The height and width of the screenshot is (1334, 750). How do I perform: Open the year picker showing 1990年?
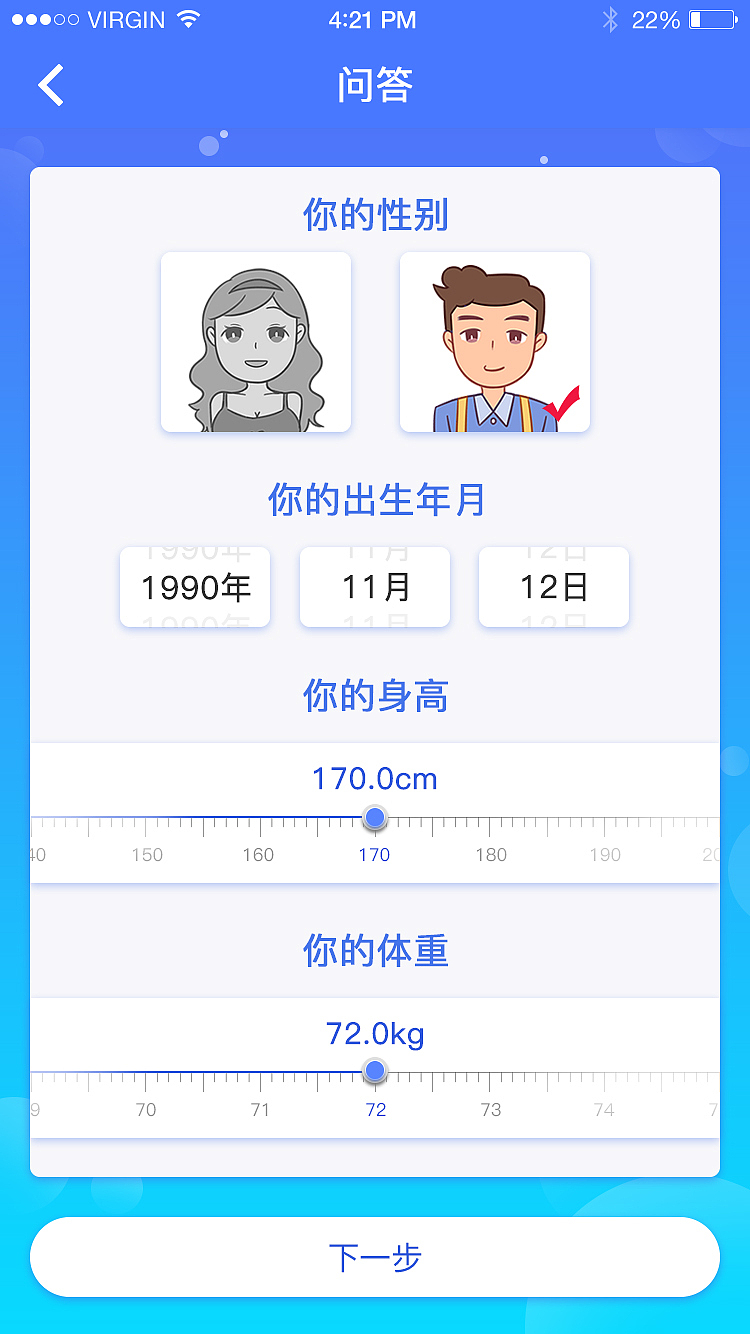point(194,587)
